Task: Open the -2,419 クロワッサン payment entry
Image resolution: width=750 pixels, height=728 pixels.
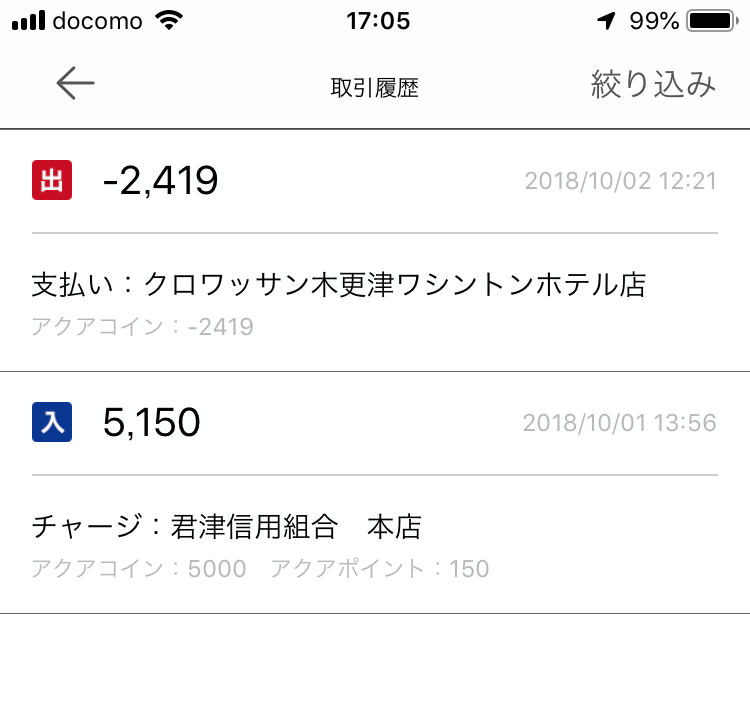Action: point(374,251)
